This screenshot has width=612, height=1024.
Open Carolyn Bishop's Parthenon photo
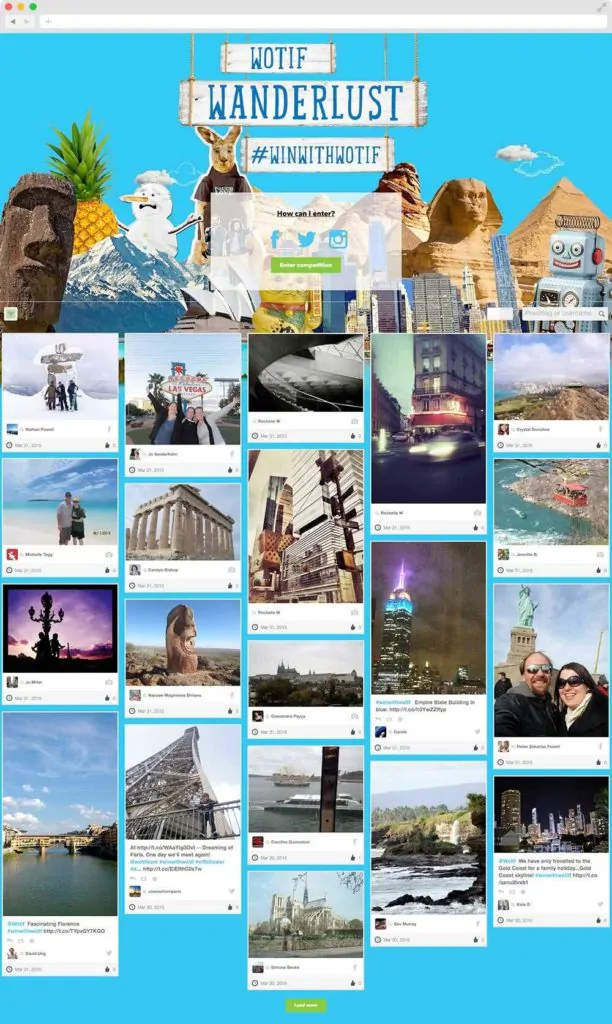pos(183,521)
